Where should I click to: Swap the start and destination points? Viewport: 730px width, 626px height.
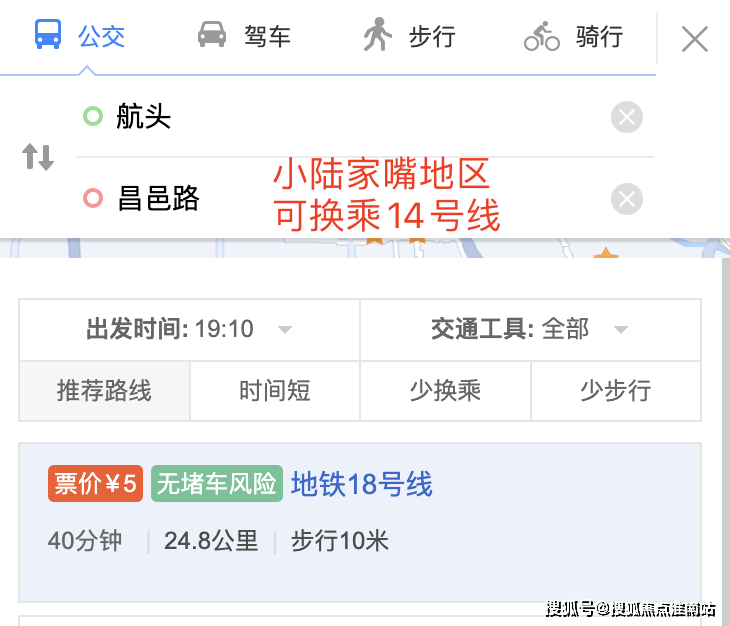click(x=38, y=157)
